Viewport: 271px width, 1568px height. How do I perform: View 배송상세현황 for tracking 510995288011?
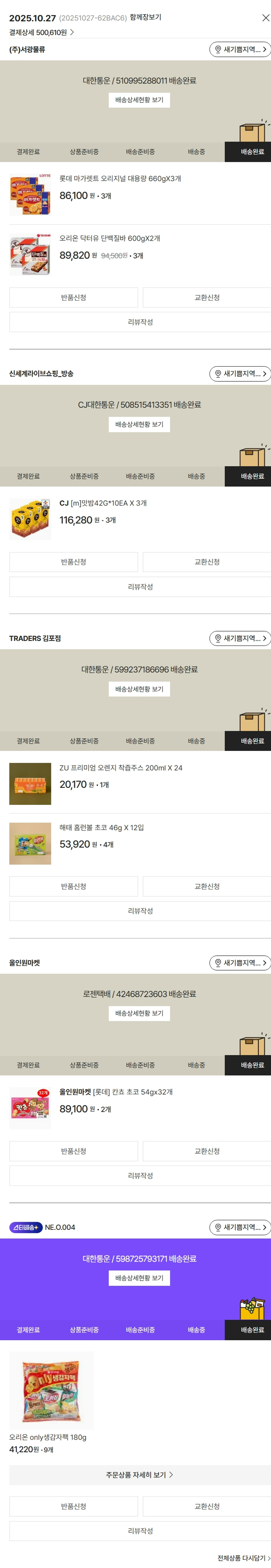point(139,100)
